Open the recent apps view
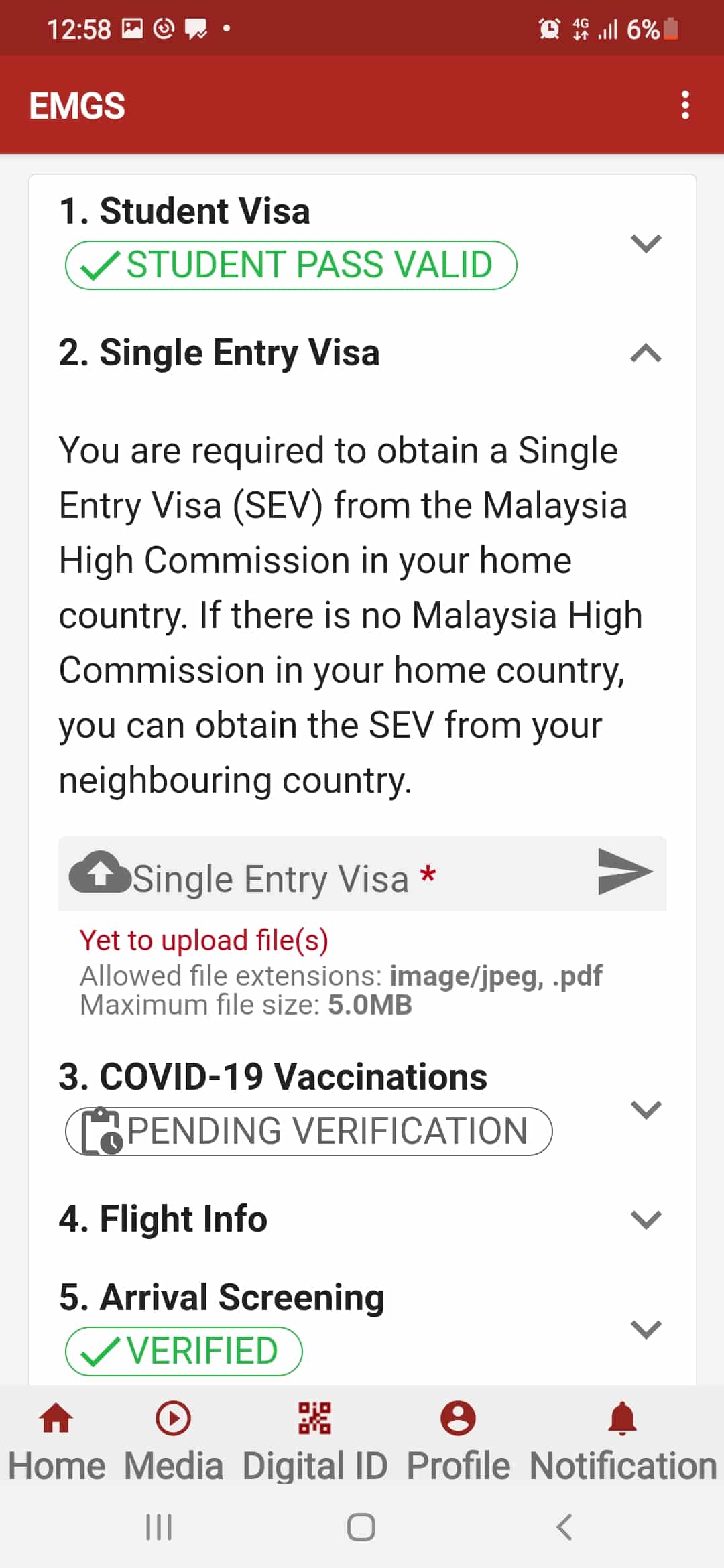 [159, 1528]
